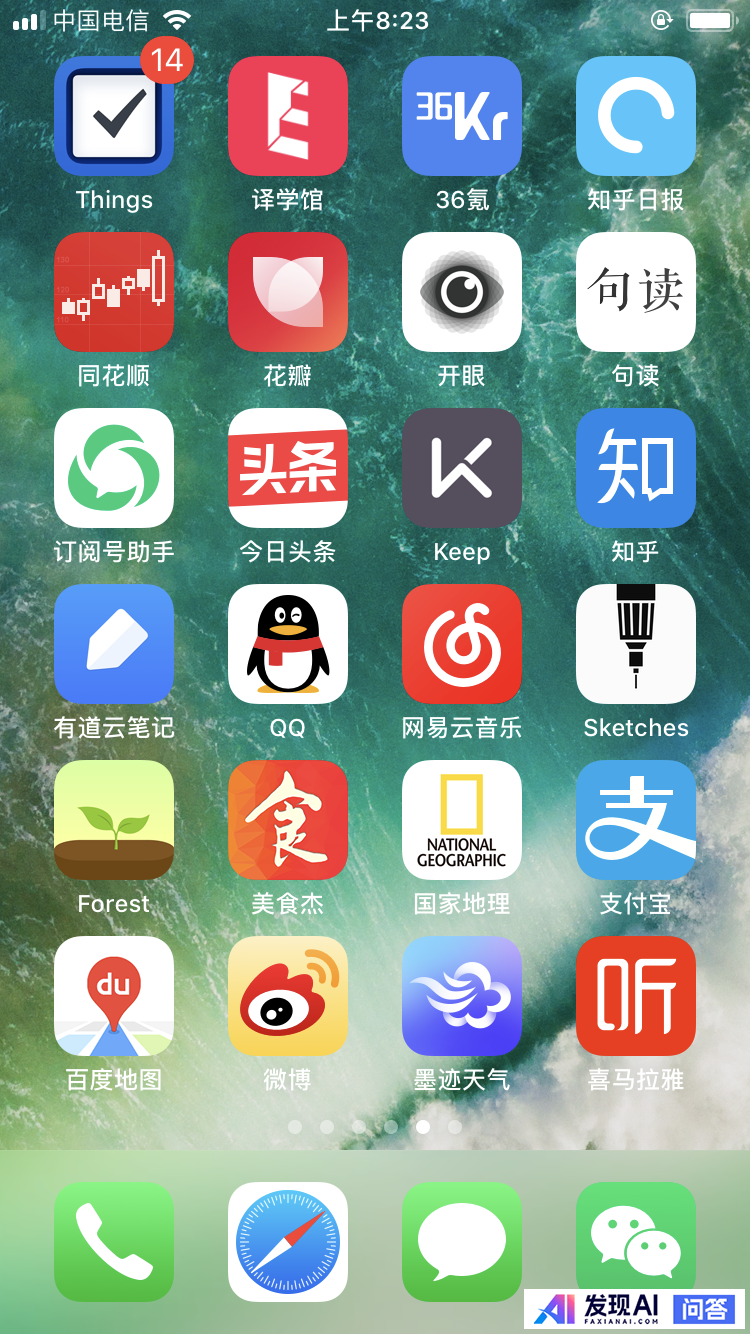Open the Forest app
This screenshot has width=750, height=1334.
114,820
